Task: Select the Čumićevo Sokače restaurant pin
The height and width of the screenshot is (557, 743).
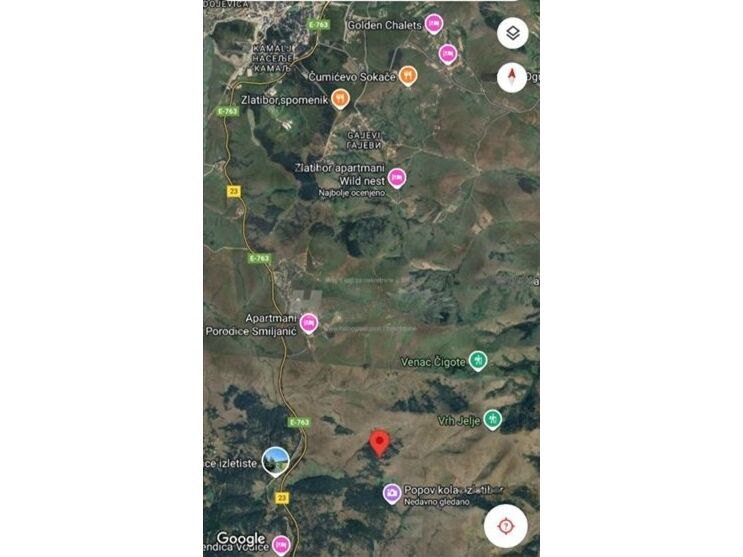Action: pyautogui.click(x=407, y=76)
